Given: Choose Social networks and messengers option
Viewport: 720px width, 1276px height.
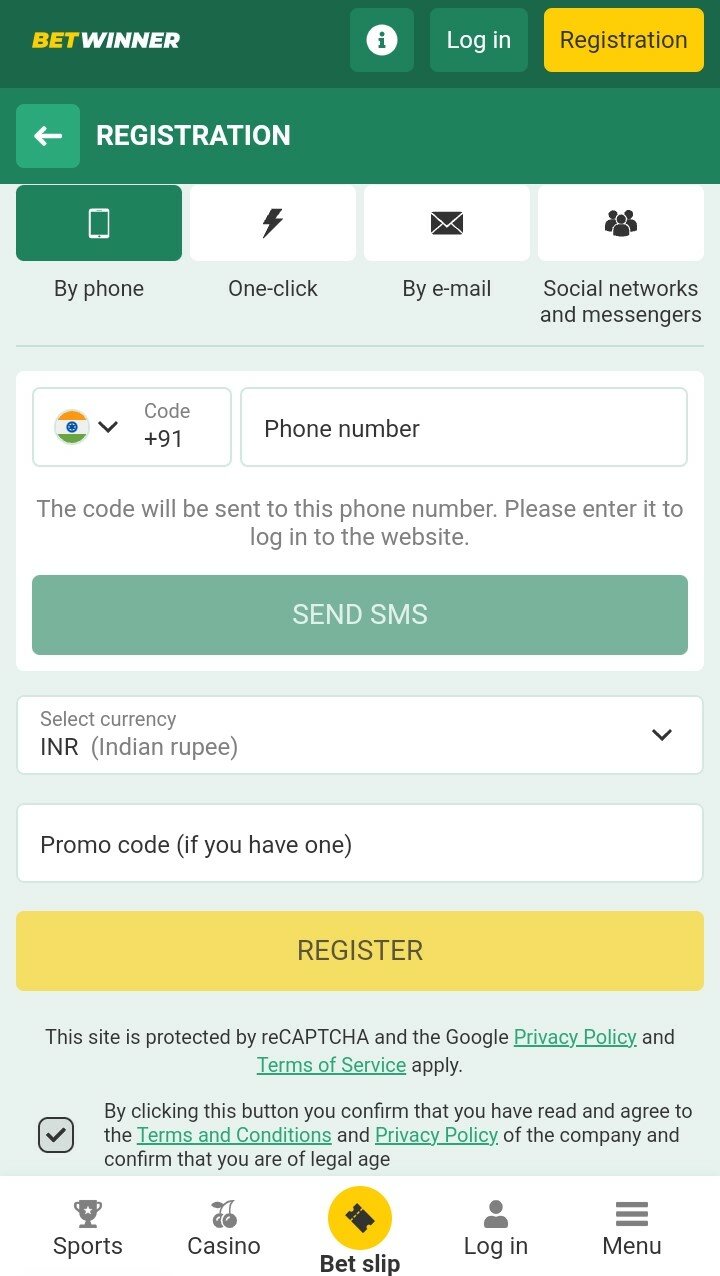Looking at the screenshot, I should coord(621,223).
